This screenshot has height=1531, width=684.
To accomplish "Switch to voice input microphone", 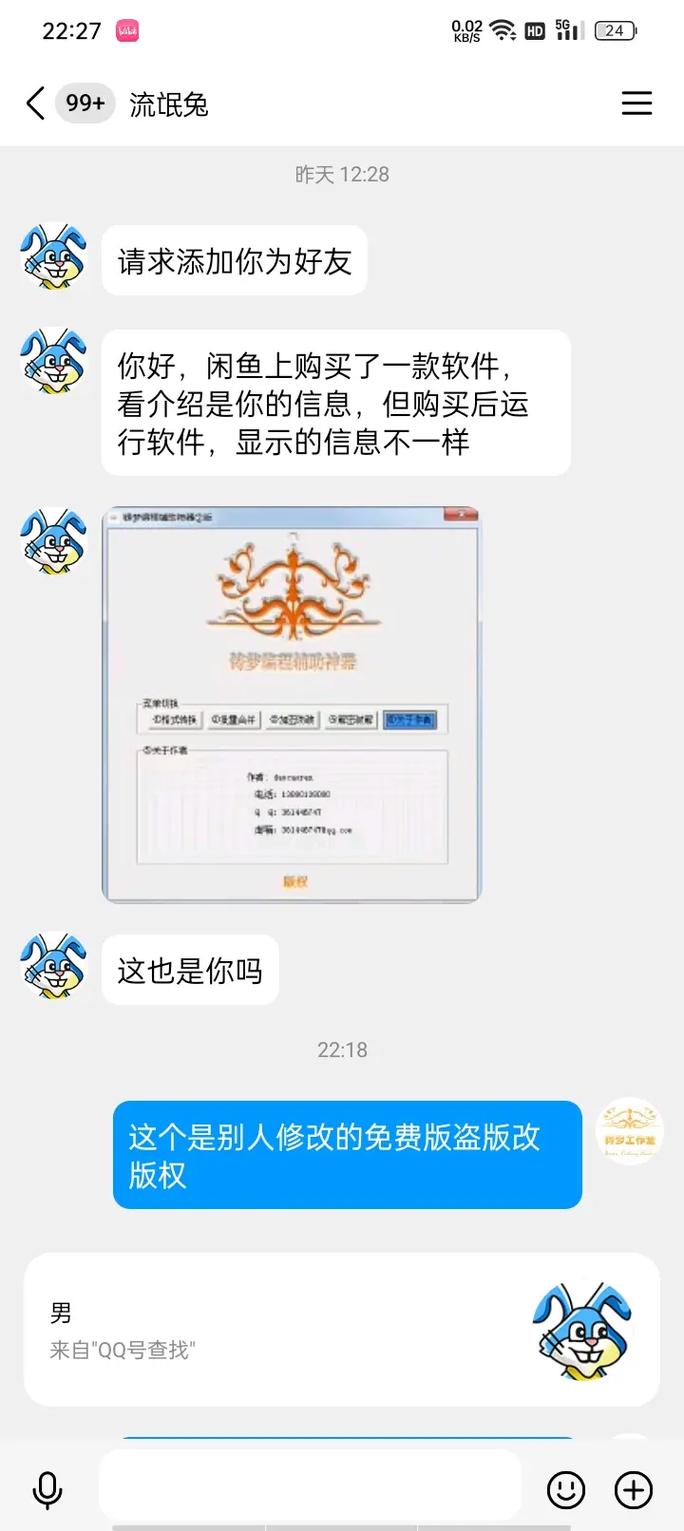I will pos(47,1490).
